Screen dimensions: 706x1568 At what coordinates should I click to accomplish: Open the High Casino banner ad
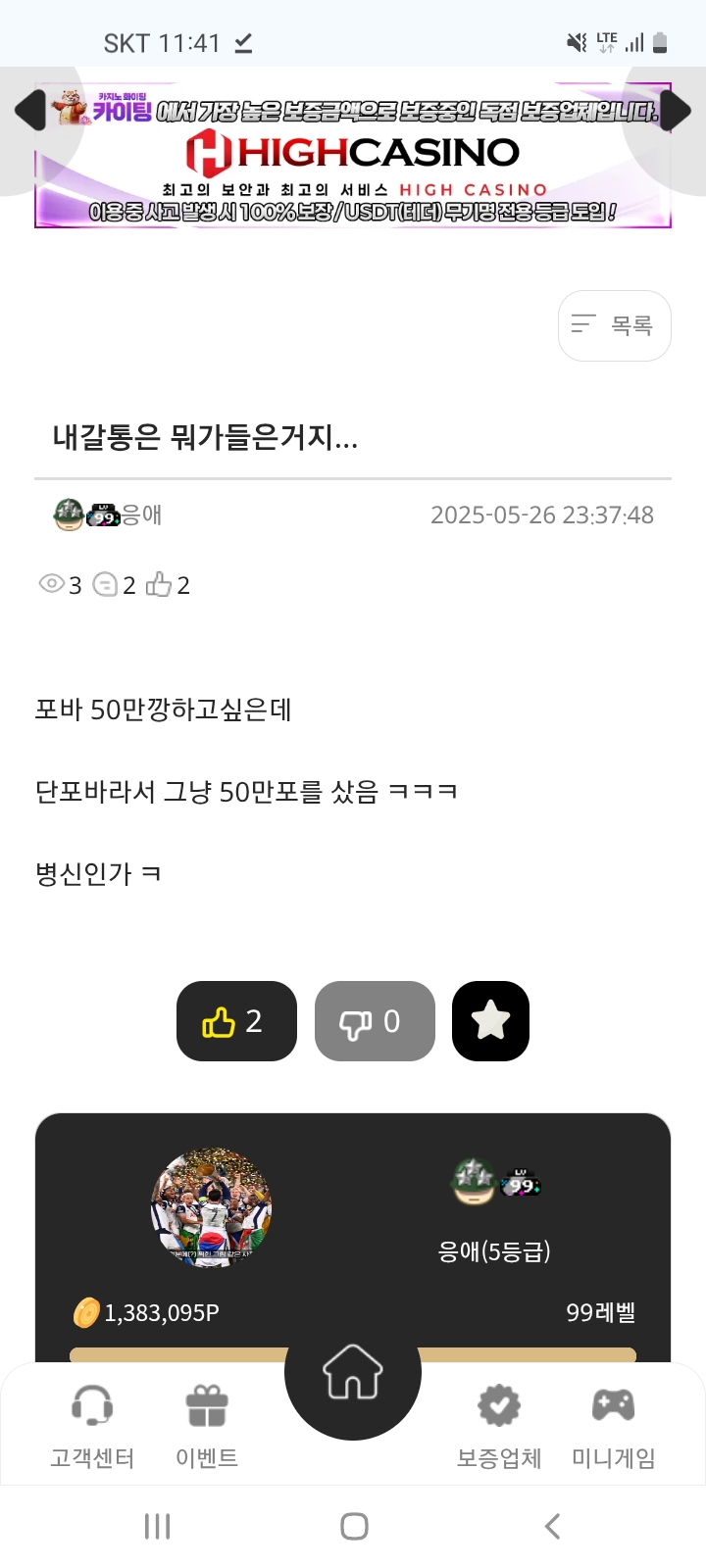[353, 155]
